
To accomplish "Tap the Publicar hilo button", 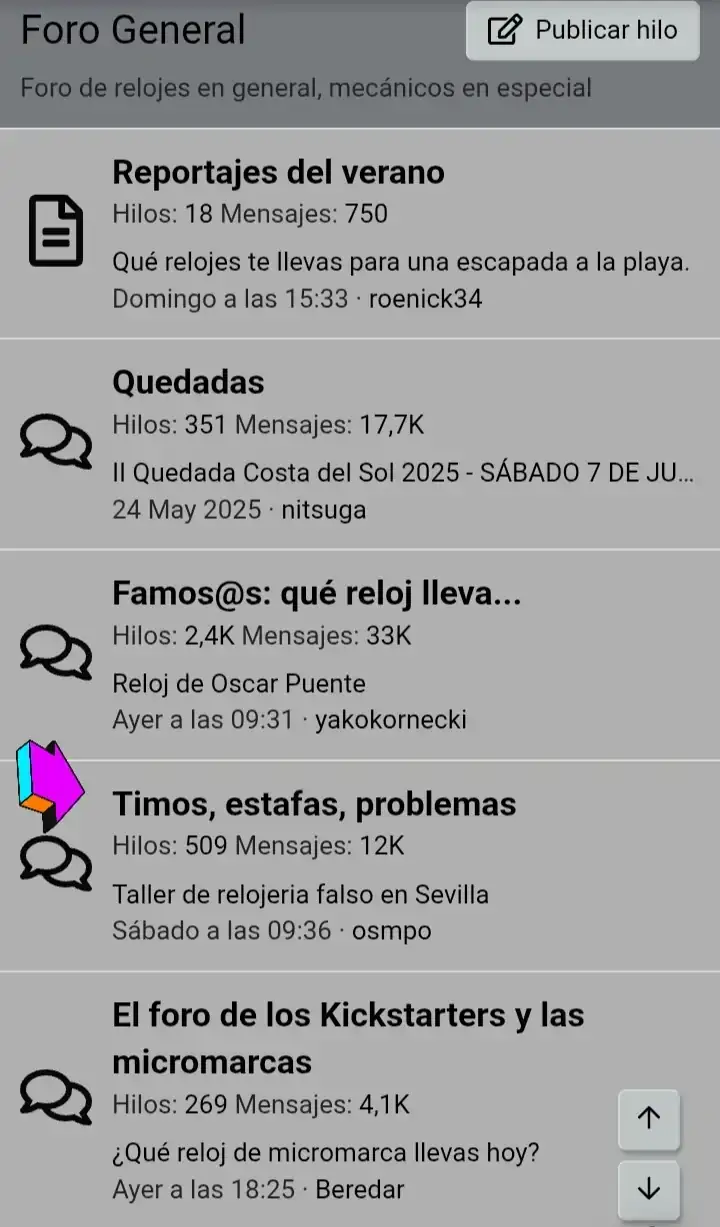I will 582,31.
